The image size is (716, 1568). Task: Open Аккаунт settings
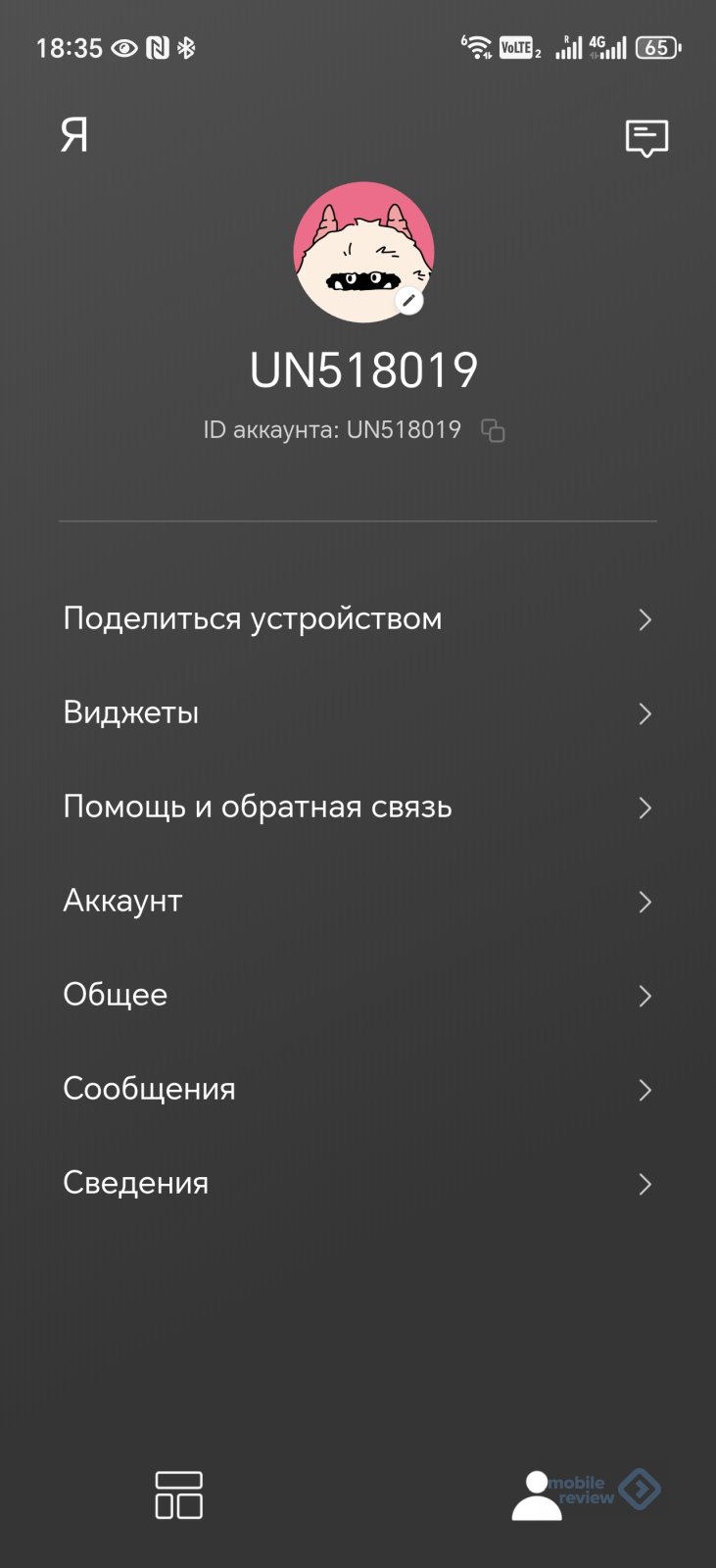358,902
